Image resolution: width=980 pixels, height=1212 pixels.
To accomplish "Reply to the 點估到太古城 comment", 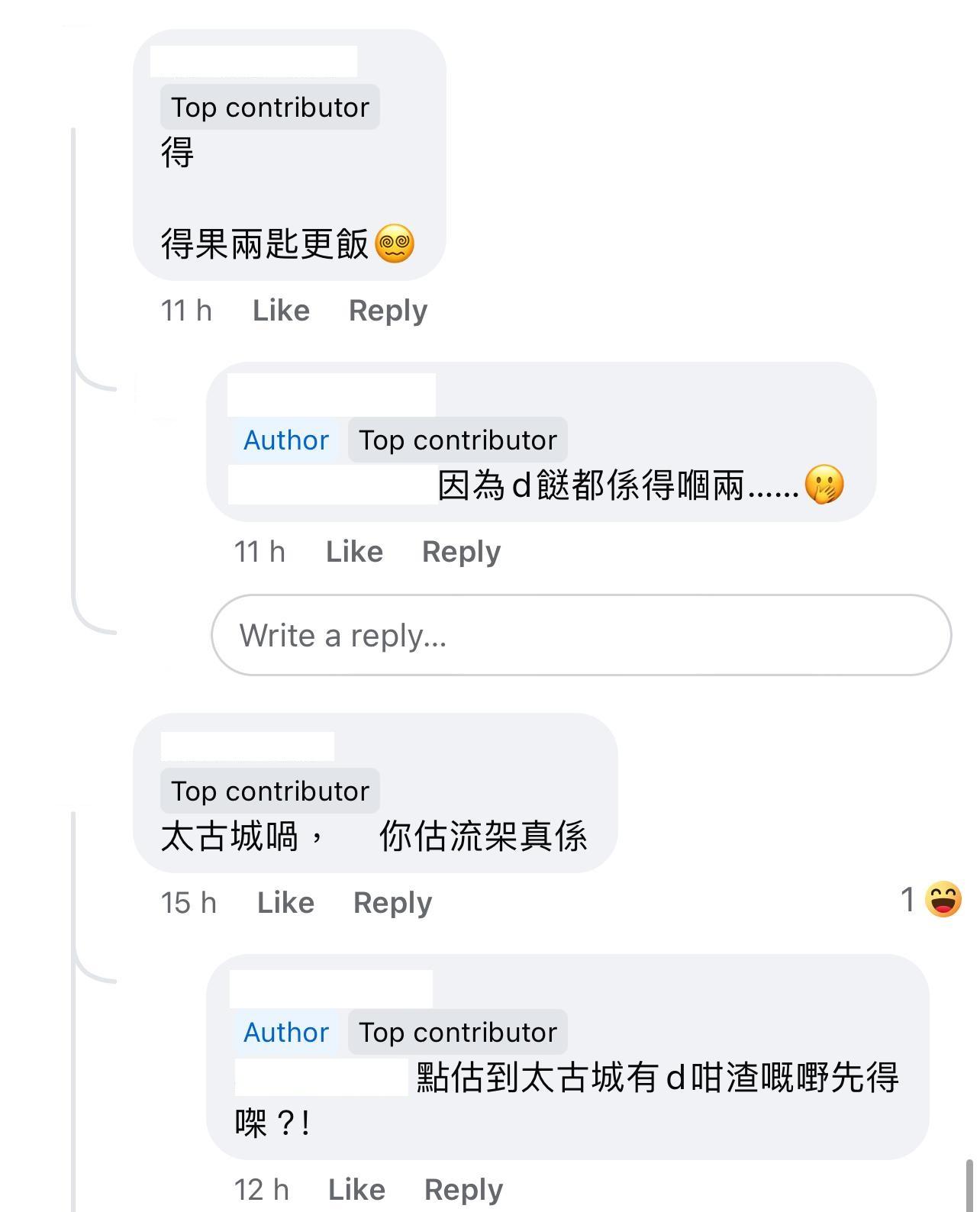I will coord(463,1188).
